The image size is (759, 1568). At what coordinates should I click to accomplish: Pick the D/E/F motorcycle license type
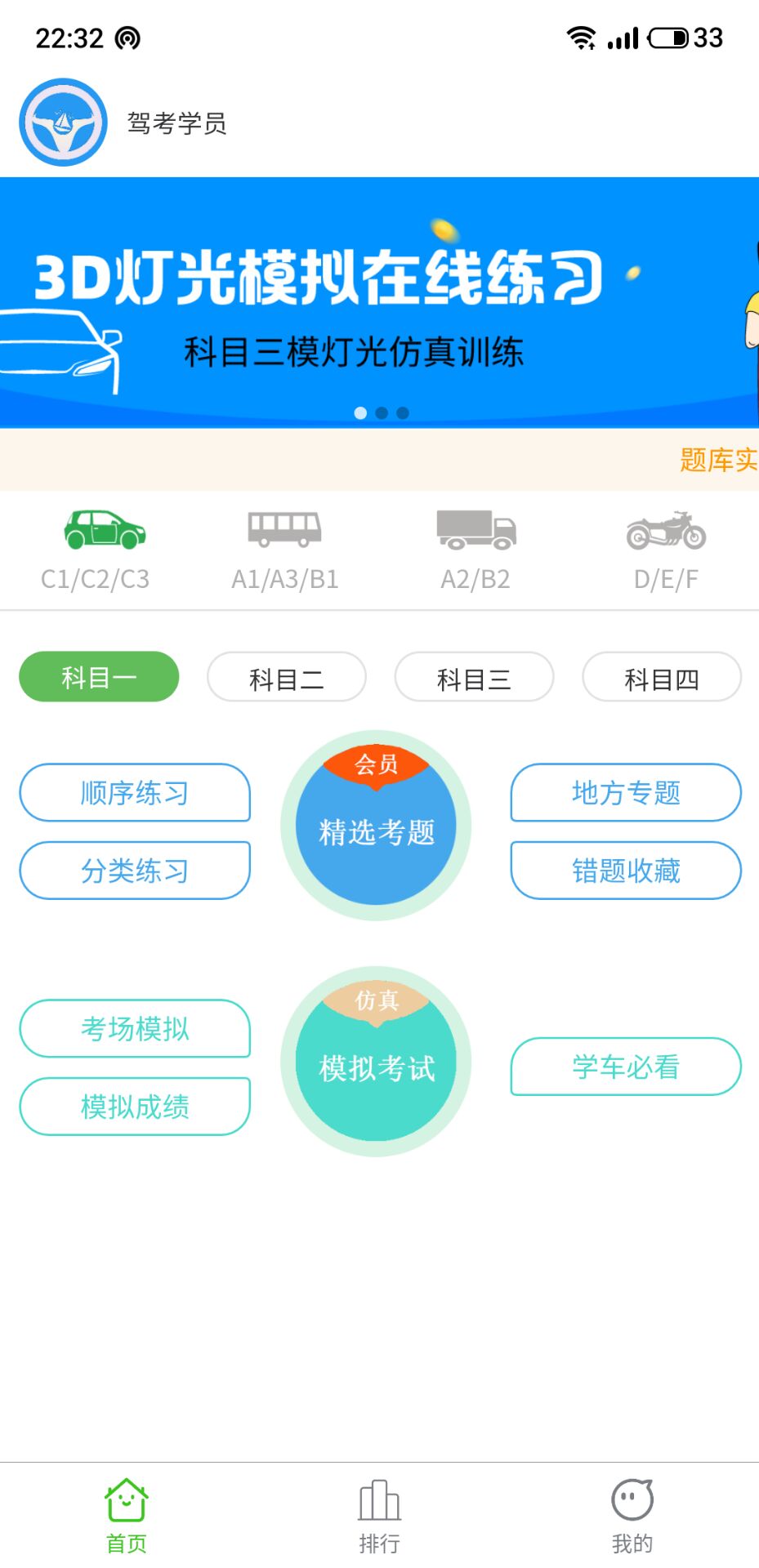(666, 549)
